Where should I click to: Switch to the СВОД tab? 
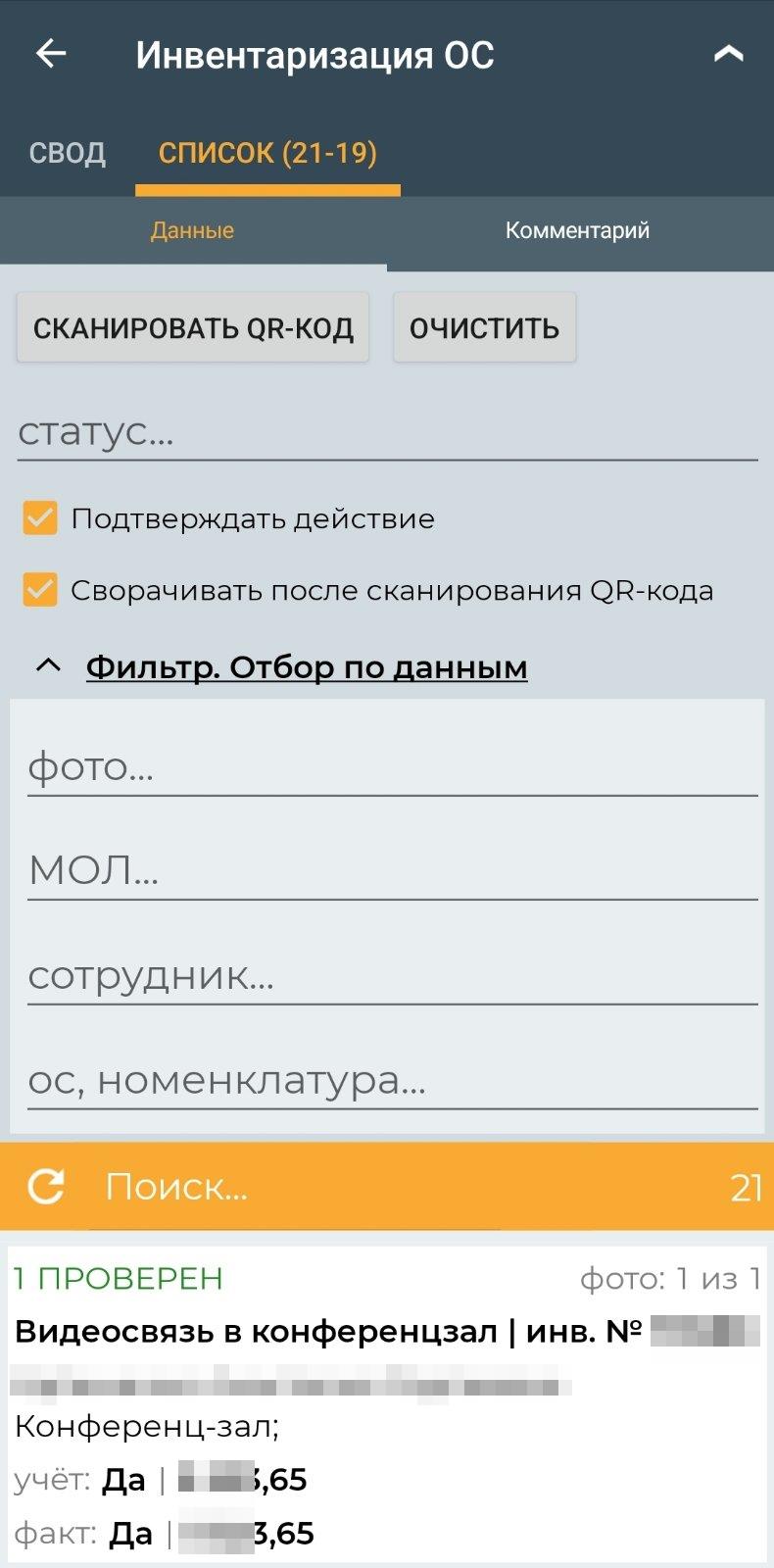click(68, 154)
